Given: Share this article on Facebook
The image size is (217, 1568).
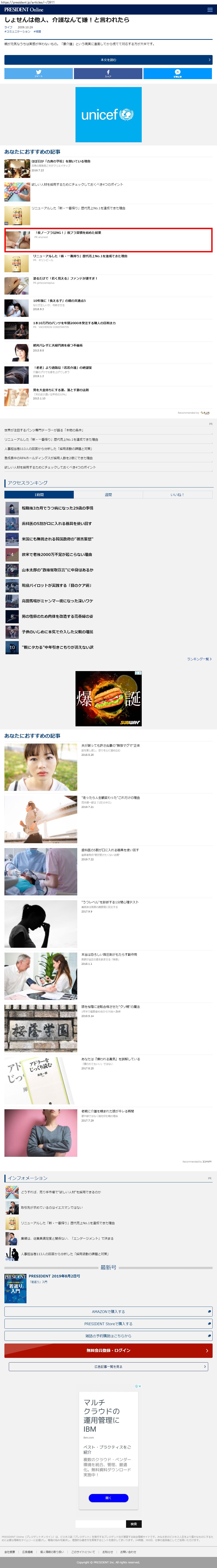Looking at the screenshot, I should 108,74.
